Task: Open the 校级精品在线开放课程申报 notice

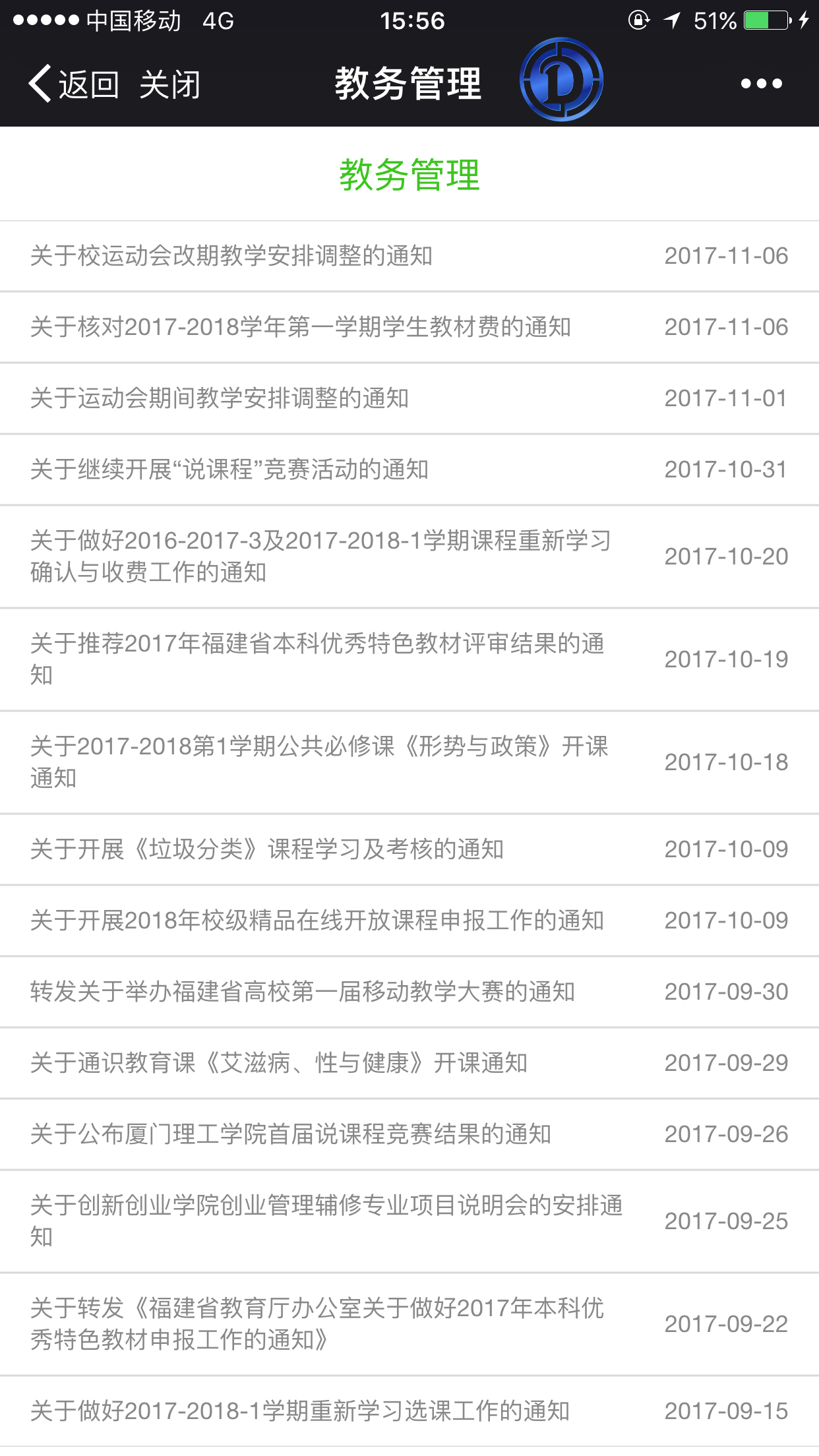Action: pos(409,921)
